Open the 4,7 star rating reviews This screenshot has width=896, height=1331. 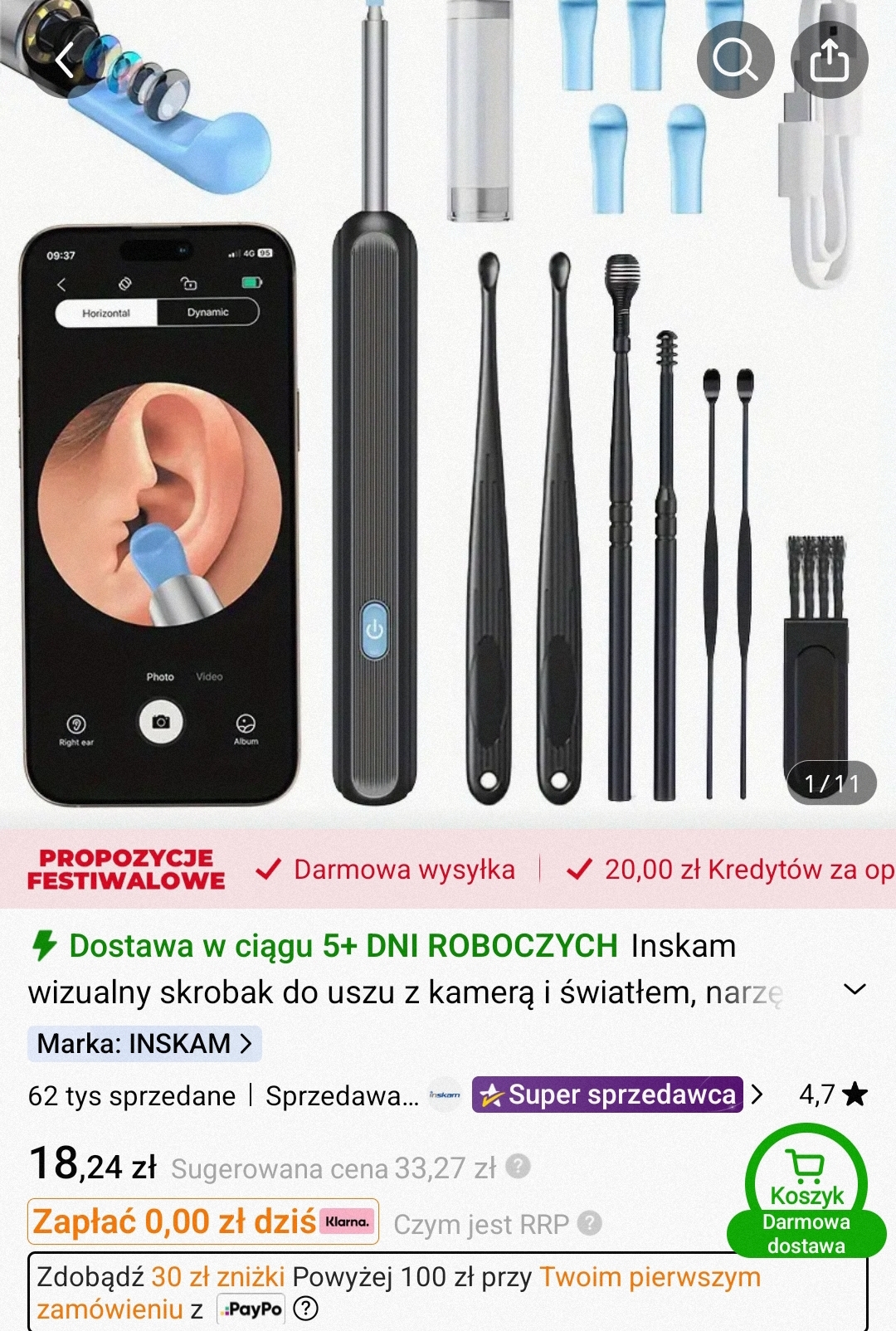coord(832,1095)
